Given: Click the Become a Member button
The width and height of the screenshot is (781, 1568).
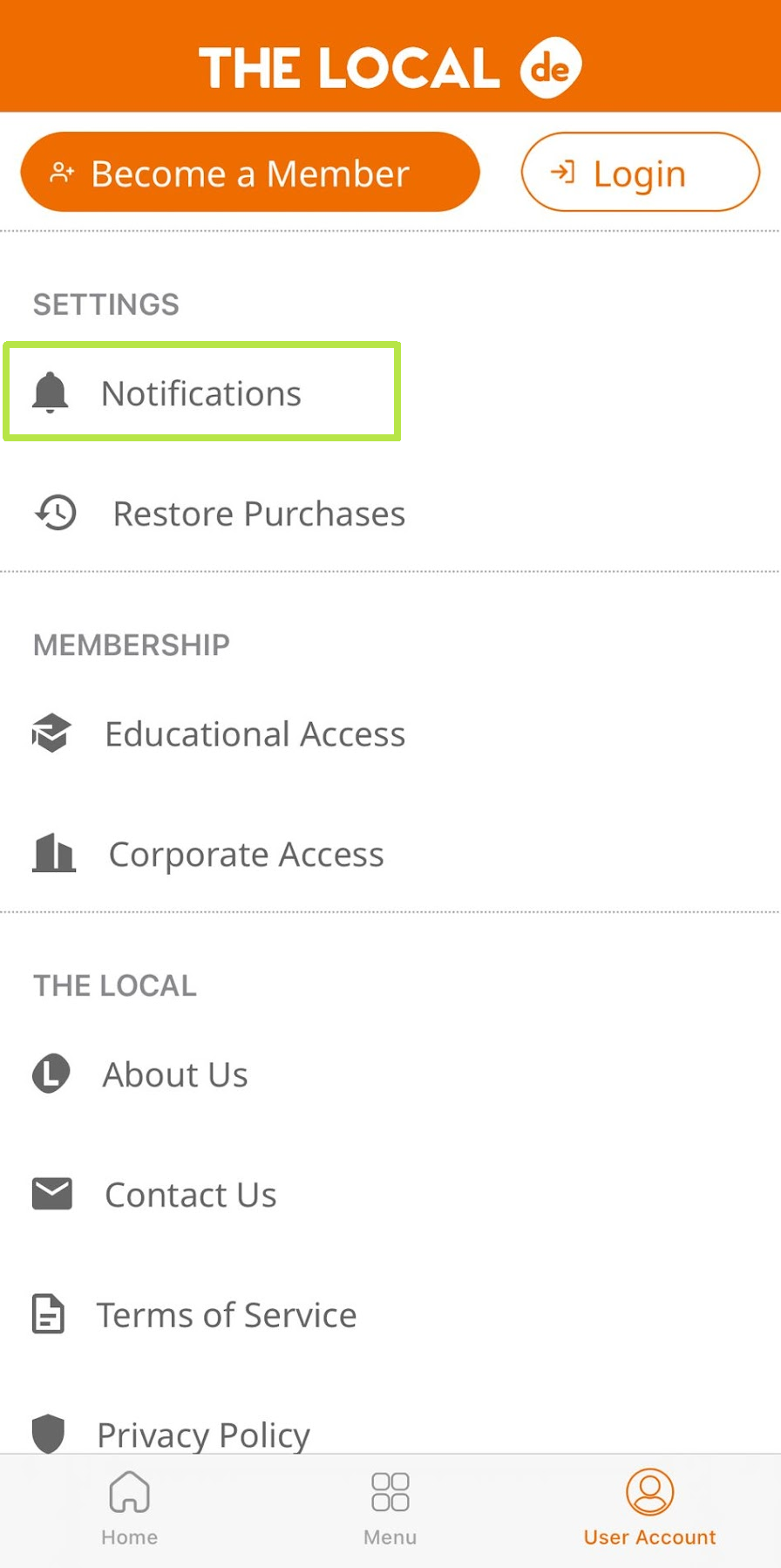Looking at the screenshot, I should [250, 173].
